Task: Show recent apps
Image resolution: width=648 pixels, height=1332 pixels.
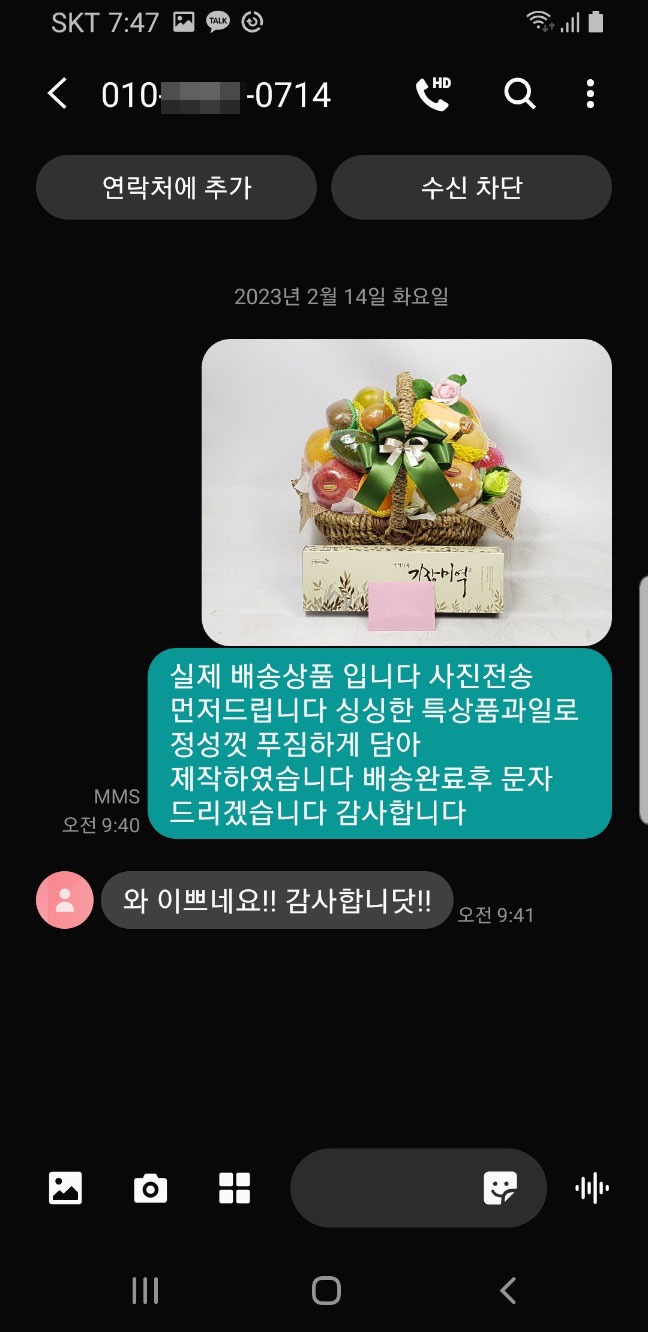Action: 145,1290
